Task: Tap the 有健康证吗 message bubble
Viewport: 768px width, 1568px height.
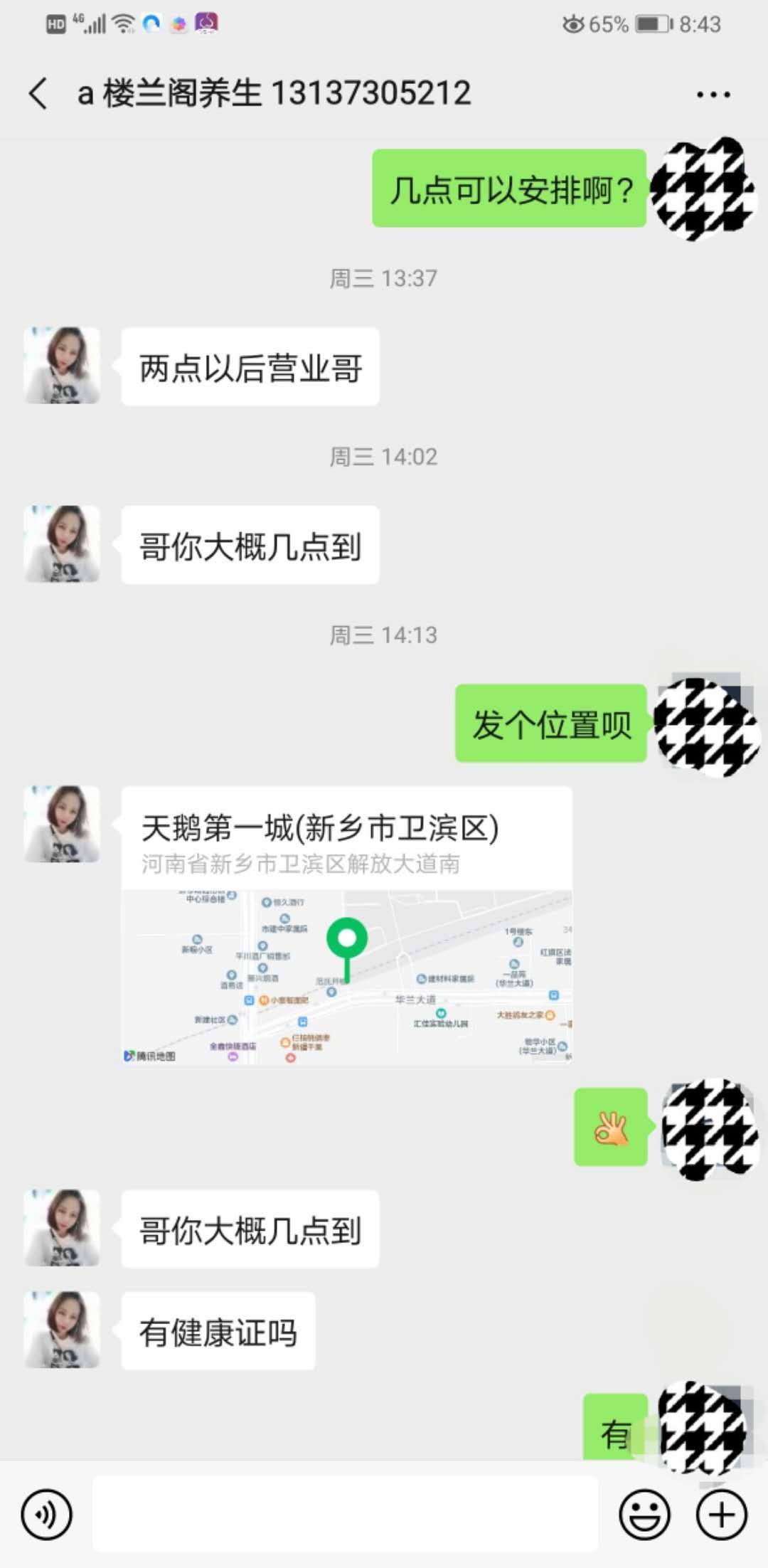Action: [x=217, y=1333]
